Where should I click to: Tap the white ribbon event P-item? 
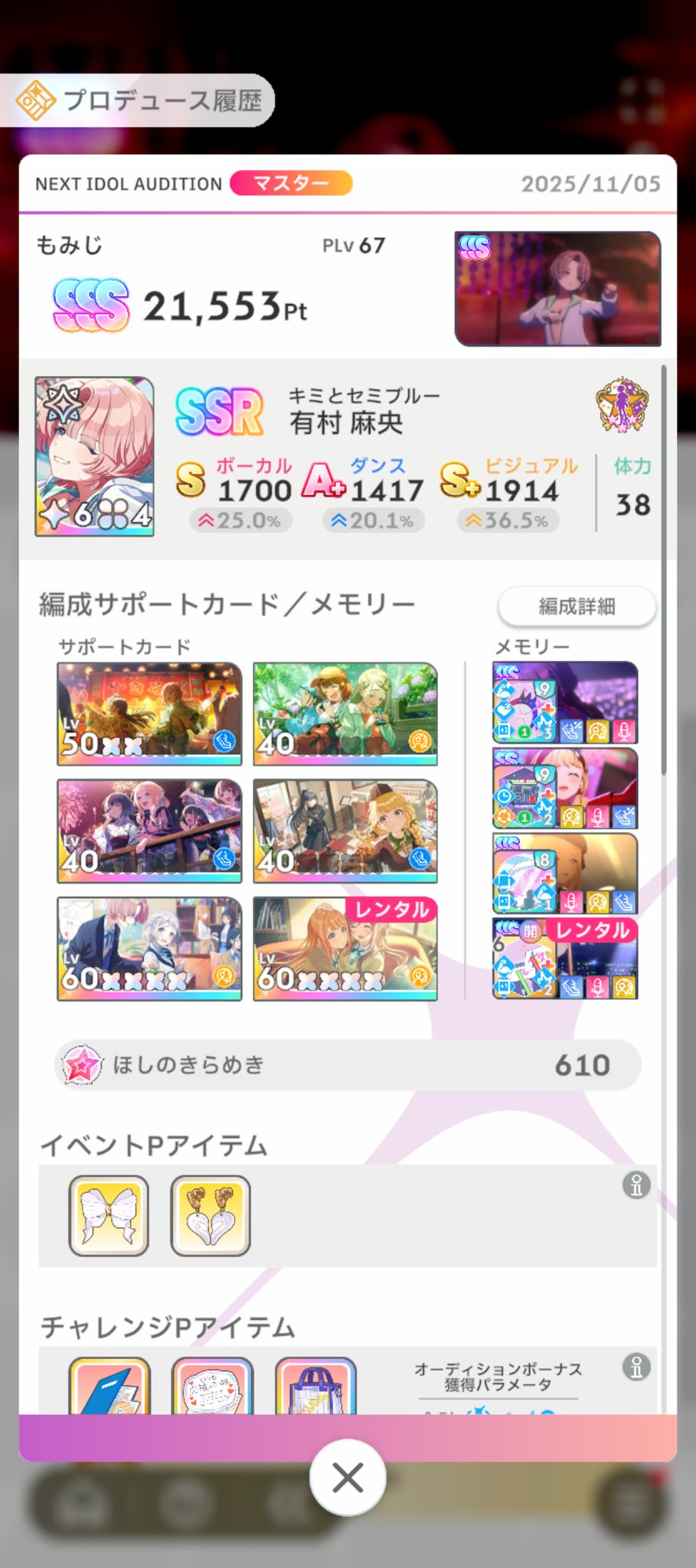[x=109, y=1216]
